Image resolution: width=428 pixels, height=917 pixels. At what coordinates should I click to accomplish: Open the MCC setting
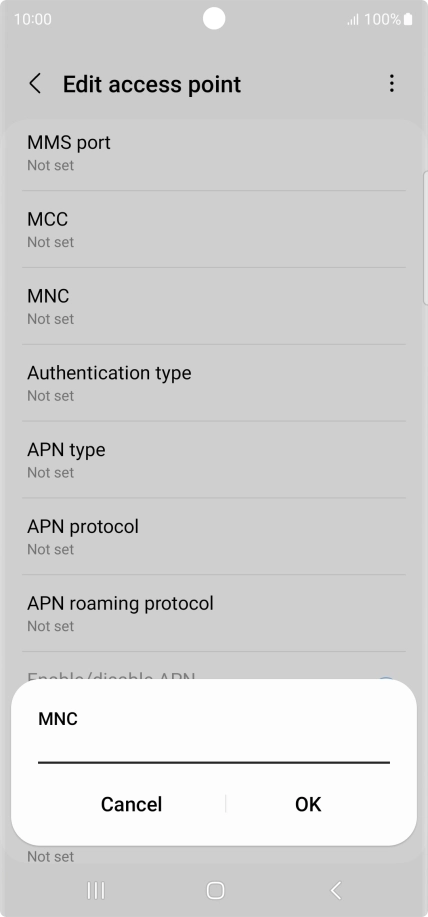pyautogui.click(x=214, y=229)
